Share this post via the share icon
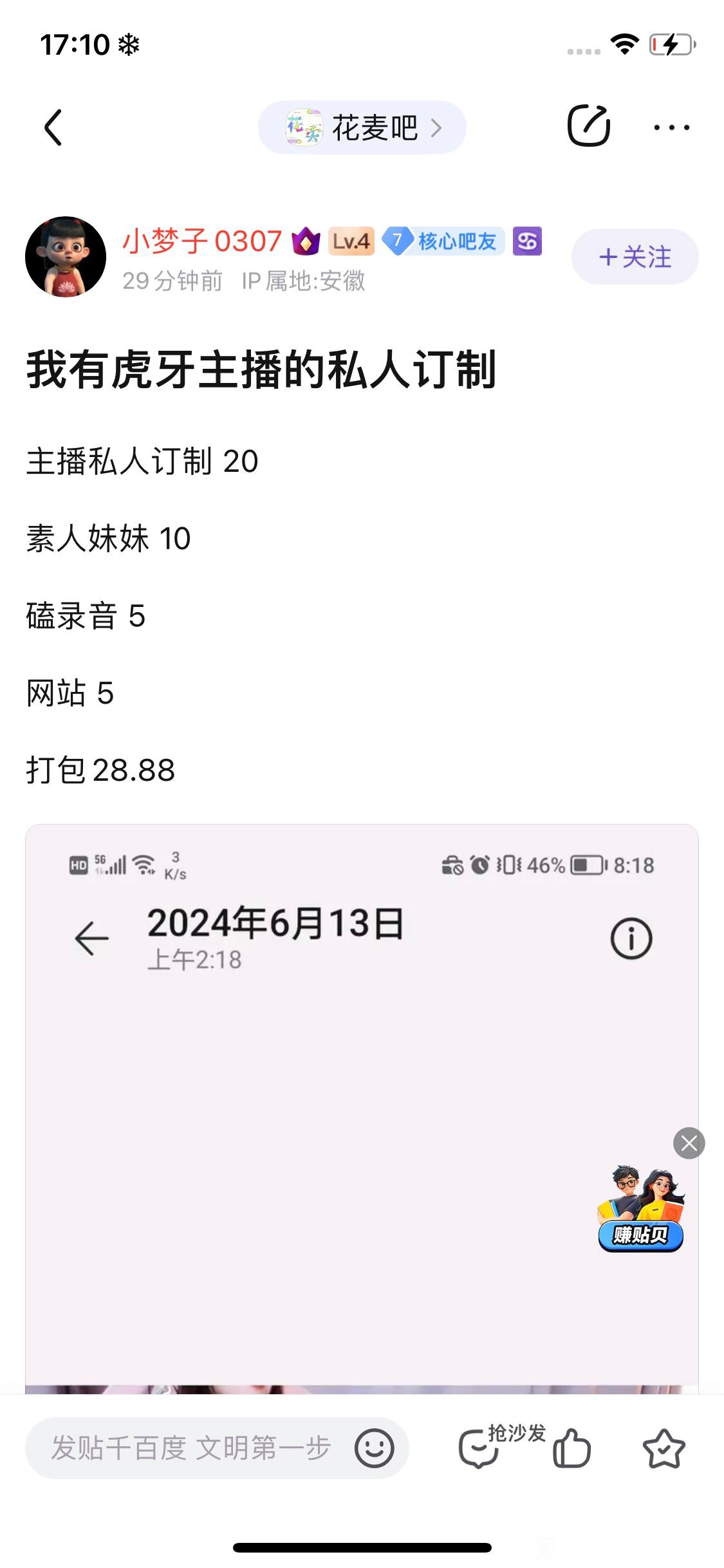 (x=588, y=126)
